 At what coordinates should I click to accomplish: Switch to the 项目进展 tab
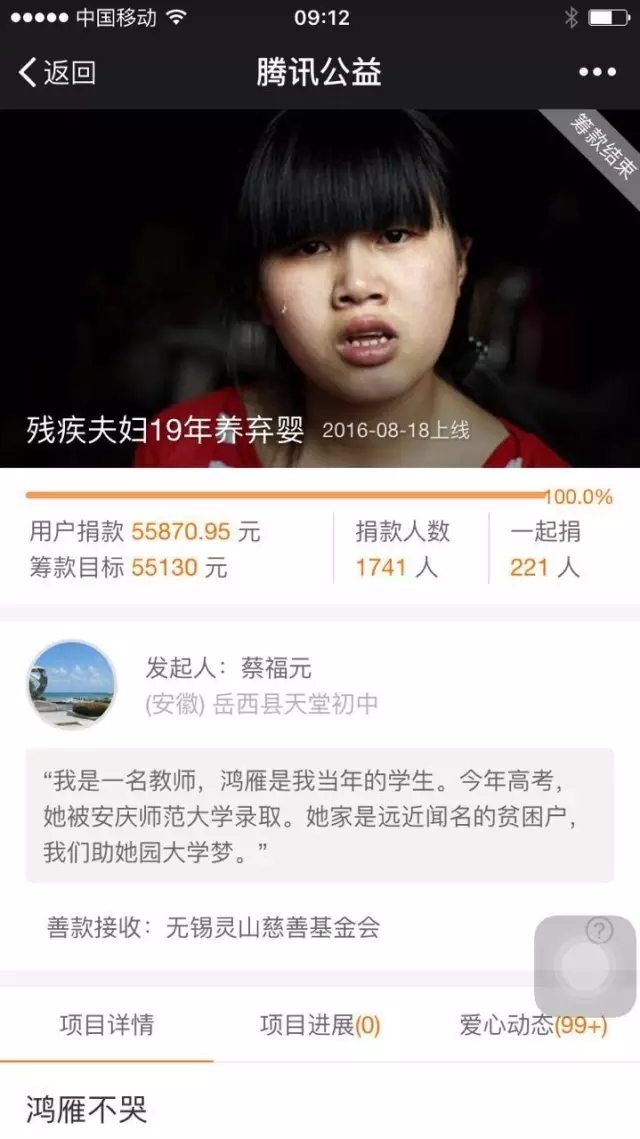pos(319,1025)
